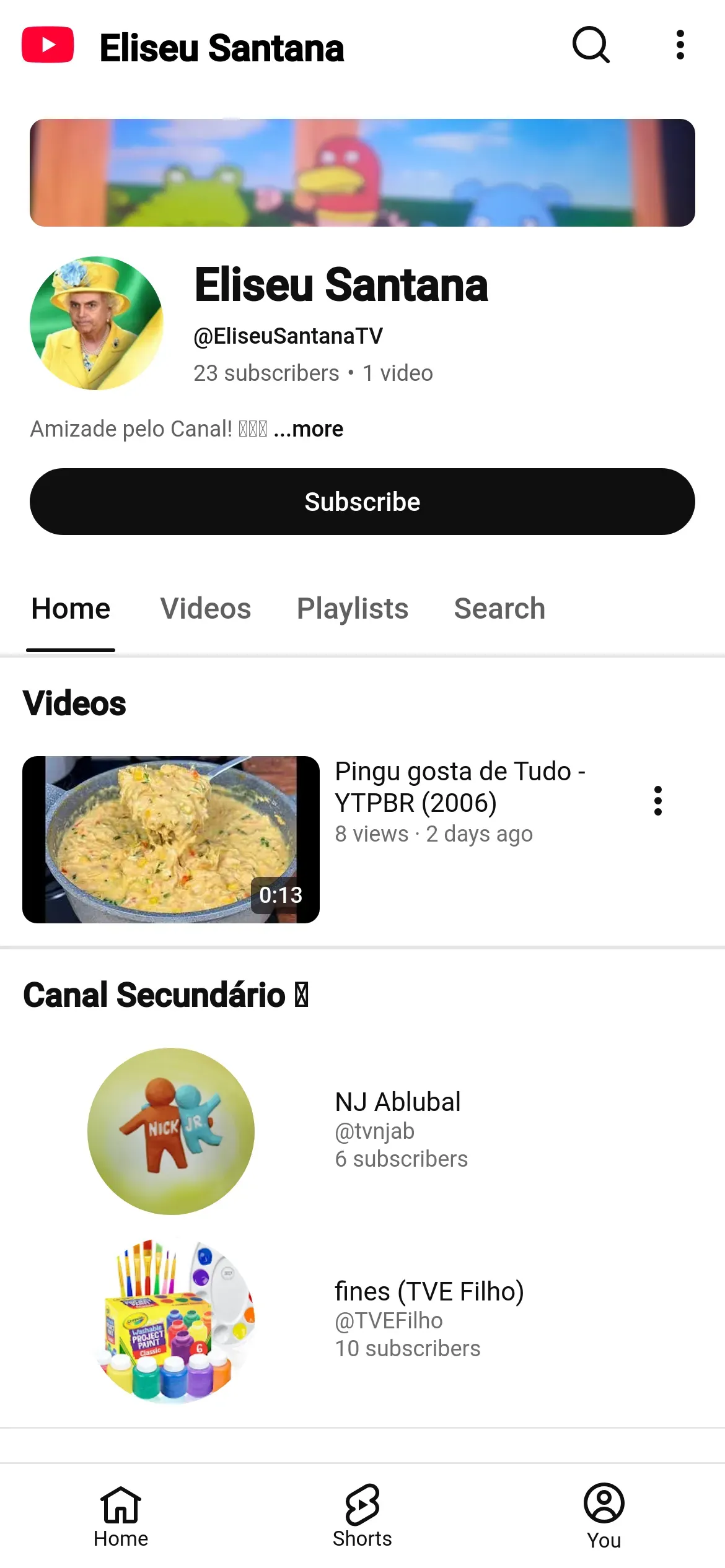725x1568 pixels.
Task: Play the Pingu gosta de Tudo video
Action: click(x=171, y=840)
